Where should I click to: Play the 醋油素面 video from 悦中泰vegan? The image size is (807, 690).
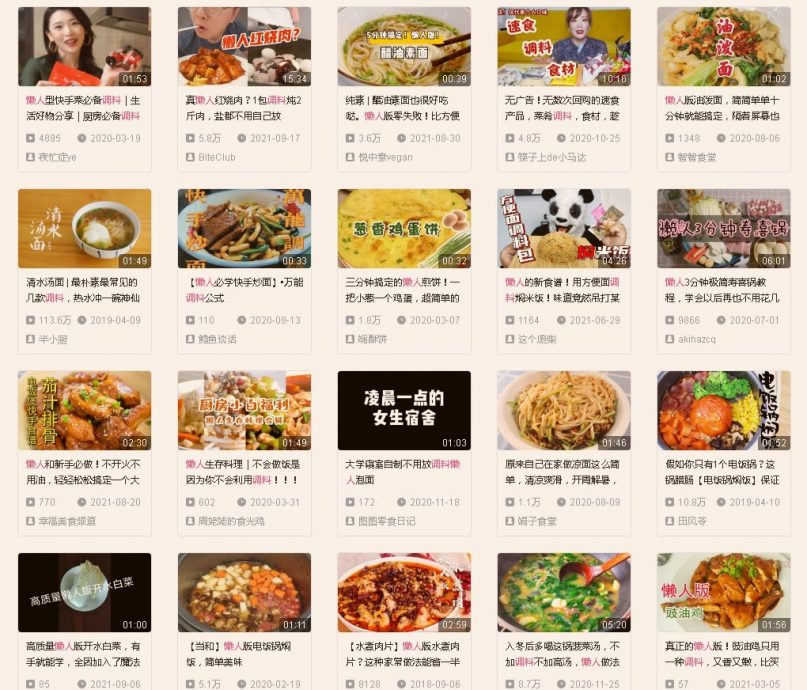tap(404, 46)
